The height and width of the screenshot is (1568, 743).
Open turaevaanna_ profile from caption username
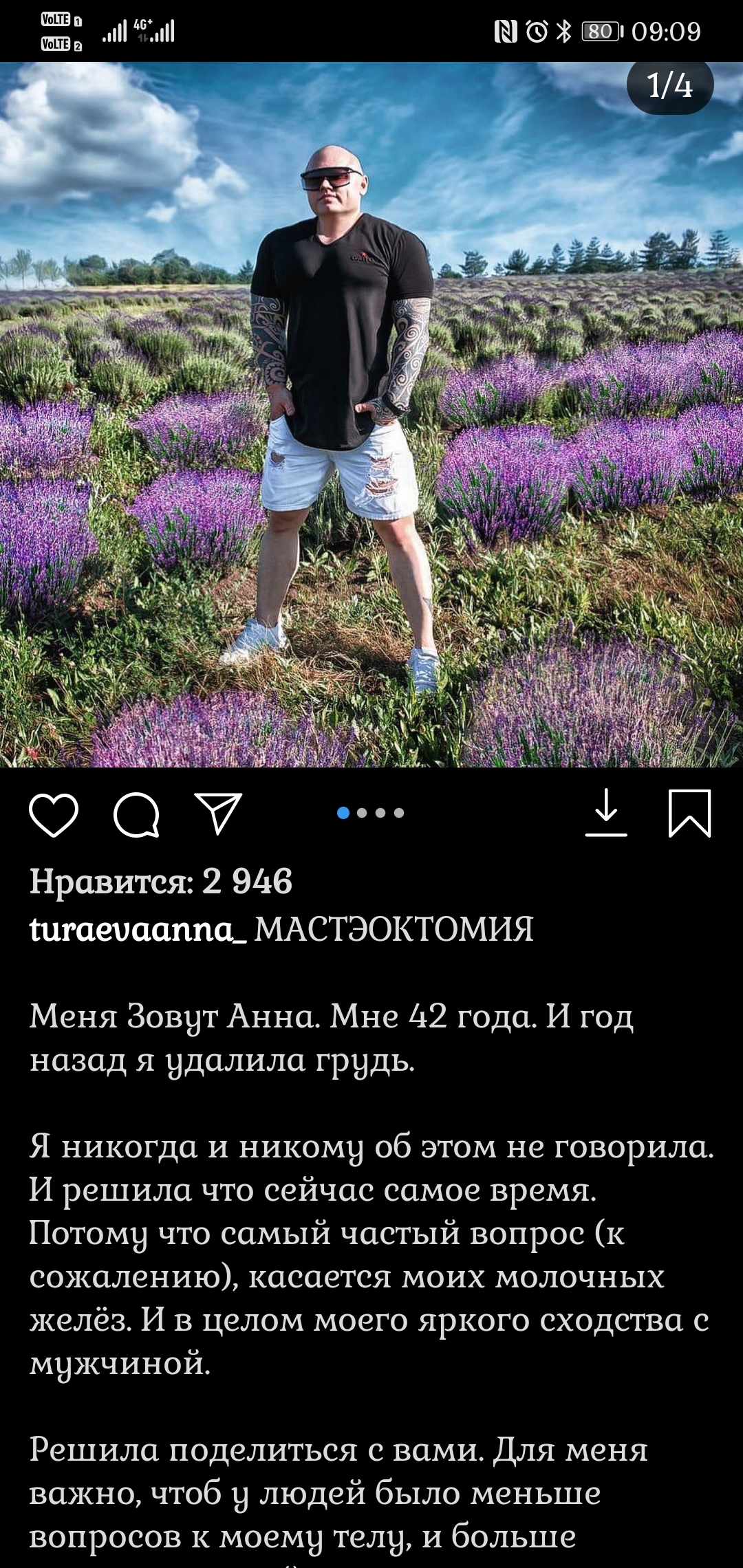tap(138, 930)
